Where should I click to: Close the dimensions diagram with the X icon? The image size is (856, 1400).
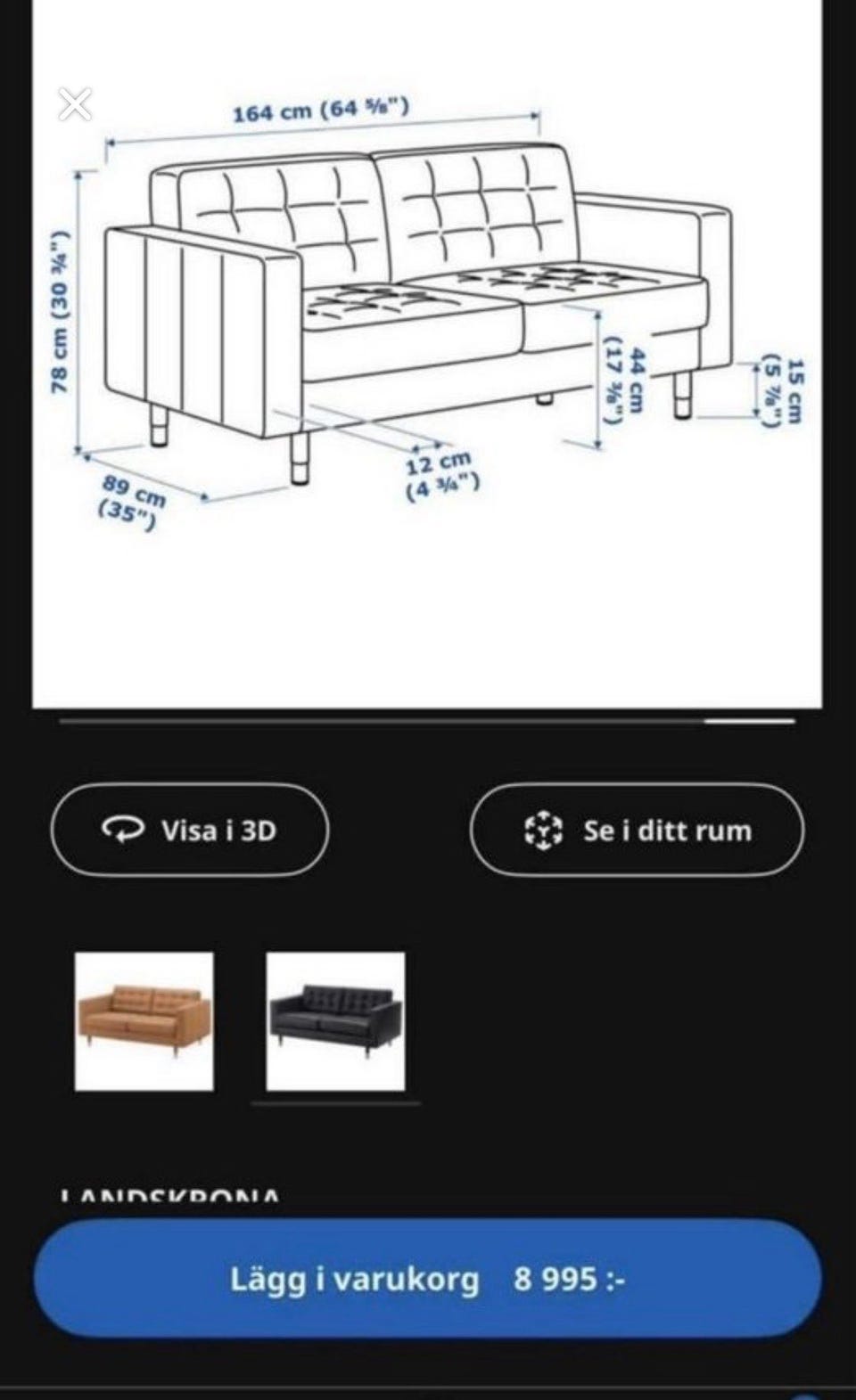click(75, 102)
